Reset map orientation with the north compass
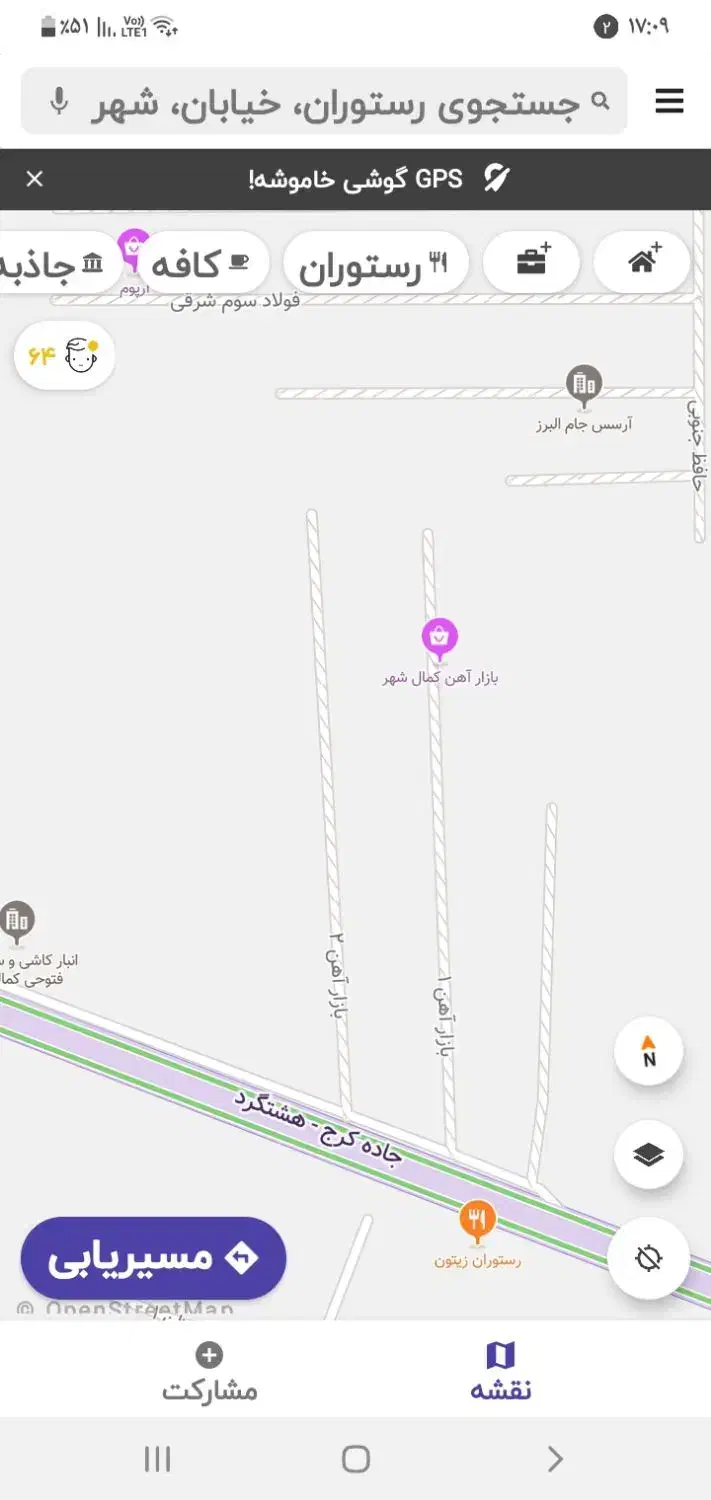 [x=649, y=1051]
